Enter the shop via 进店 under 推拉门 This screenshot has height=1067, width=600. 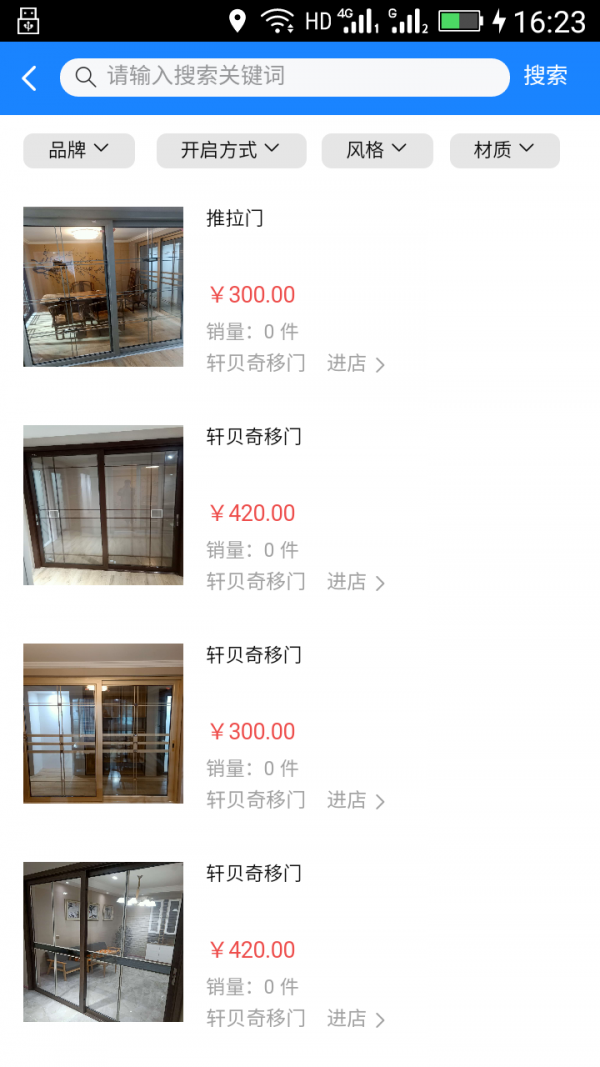(x=355, y=364)
